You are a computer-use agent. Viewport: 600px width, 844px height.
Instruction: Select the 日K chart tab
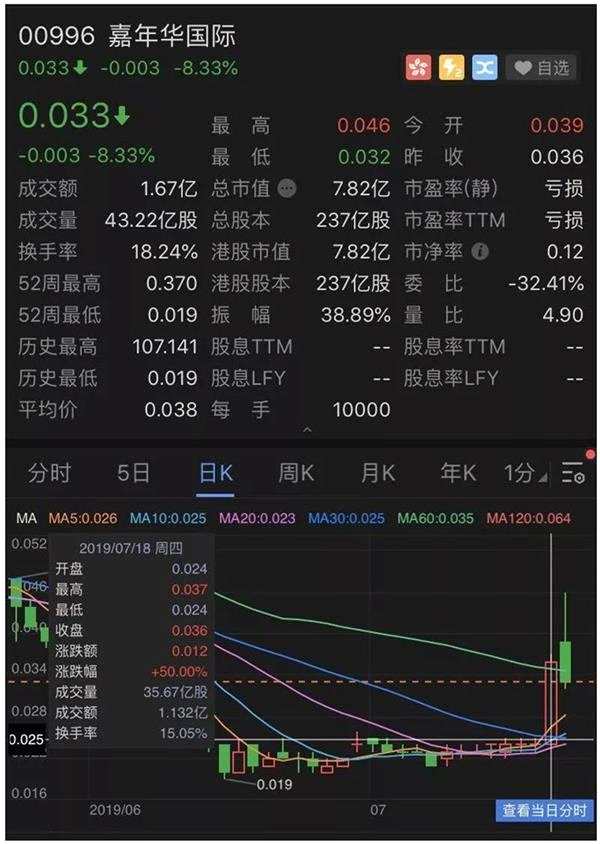point(215,473)
